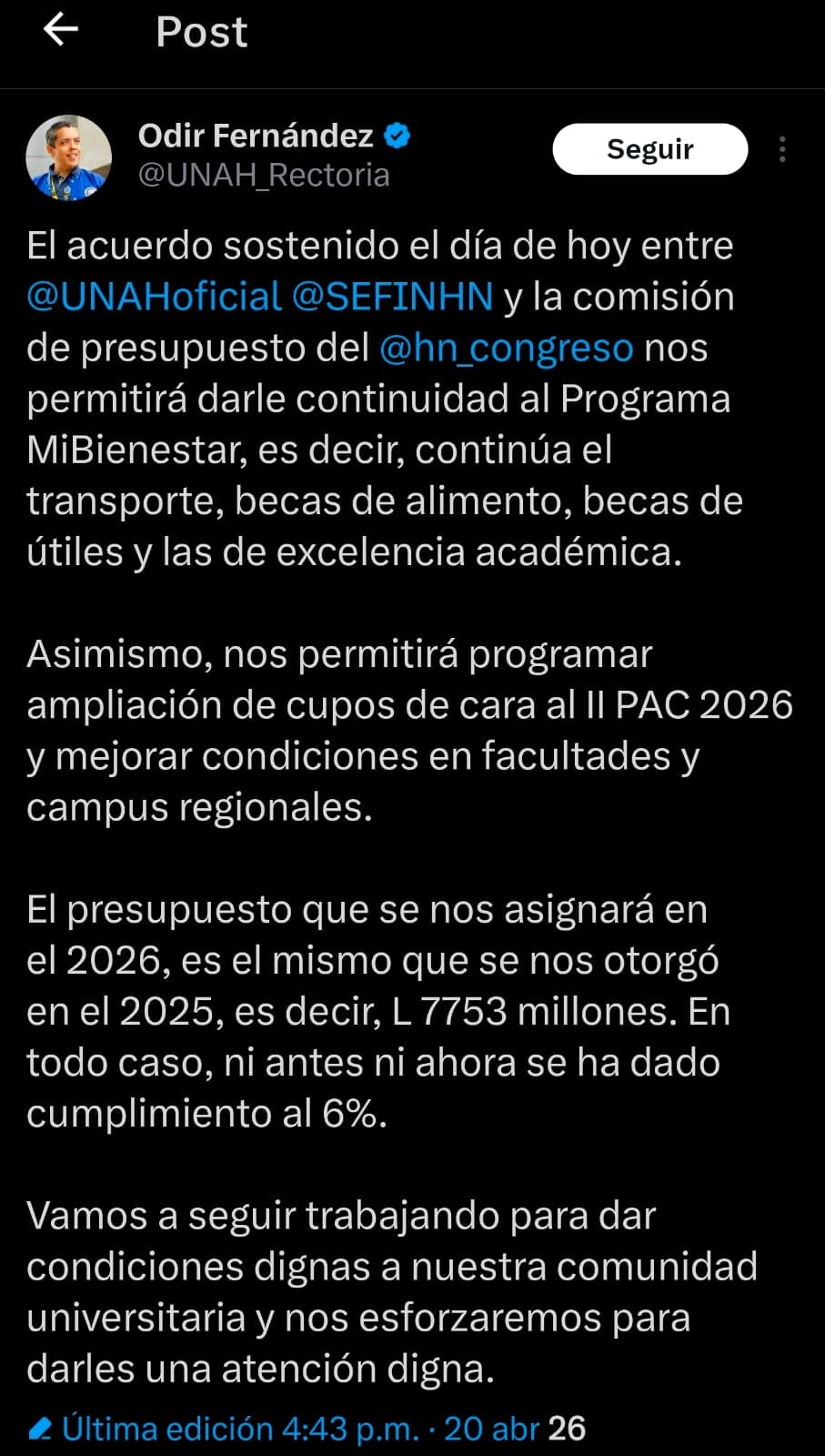The width and height of the screenshot is (825, 1456).
Task: Follow Odir Fernández with Seguir button
Action: 649,149
